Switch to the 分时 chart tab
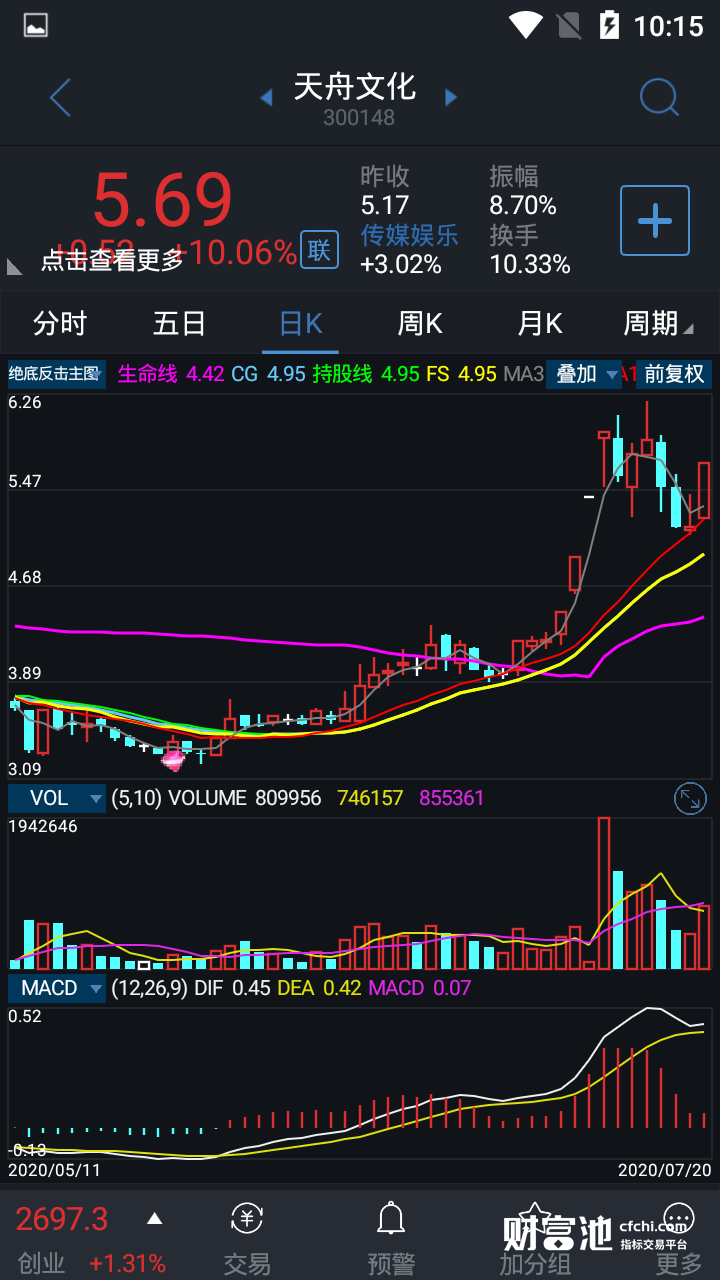720x1280 pixels. 60,324
